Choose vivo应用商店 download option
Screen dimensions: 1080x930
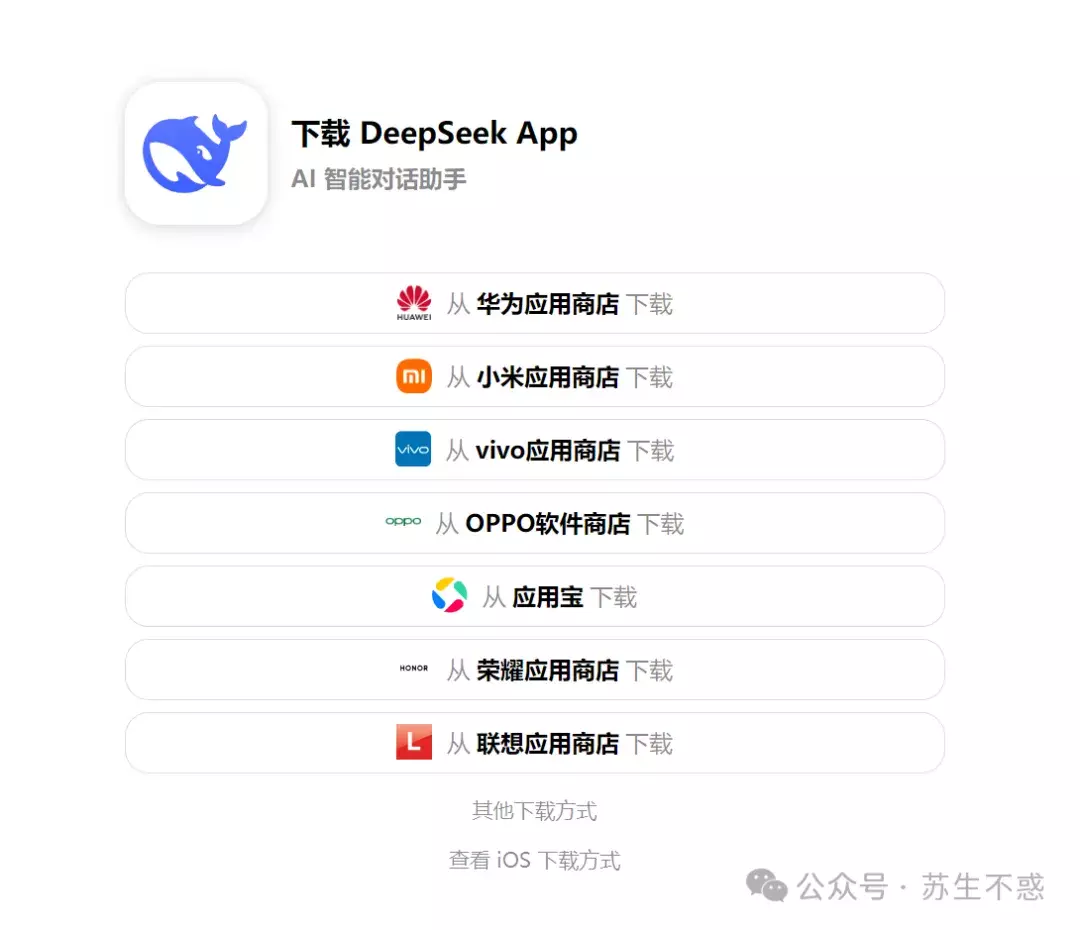click(535, 450)
